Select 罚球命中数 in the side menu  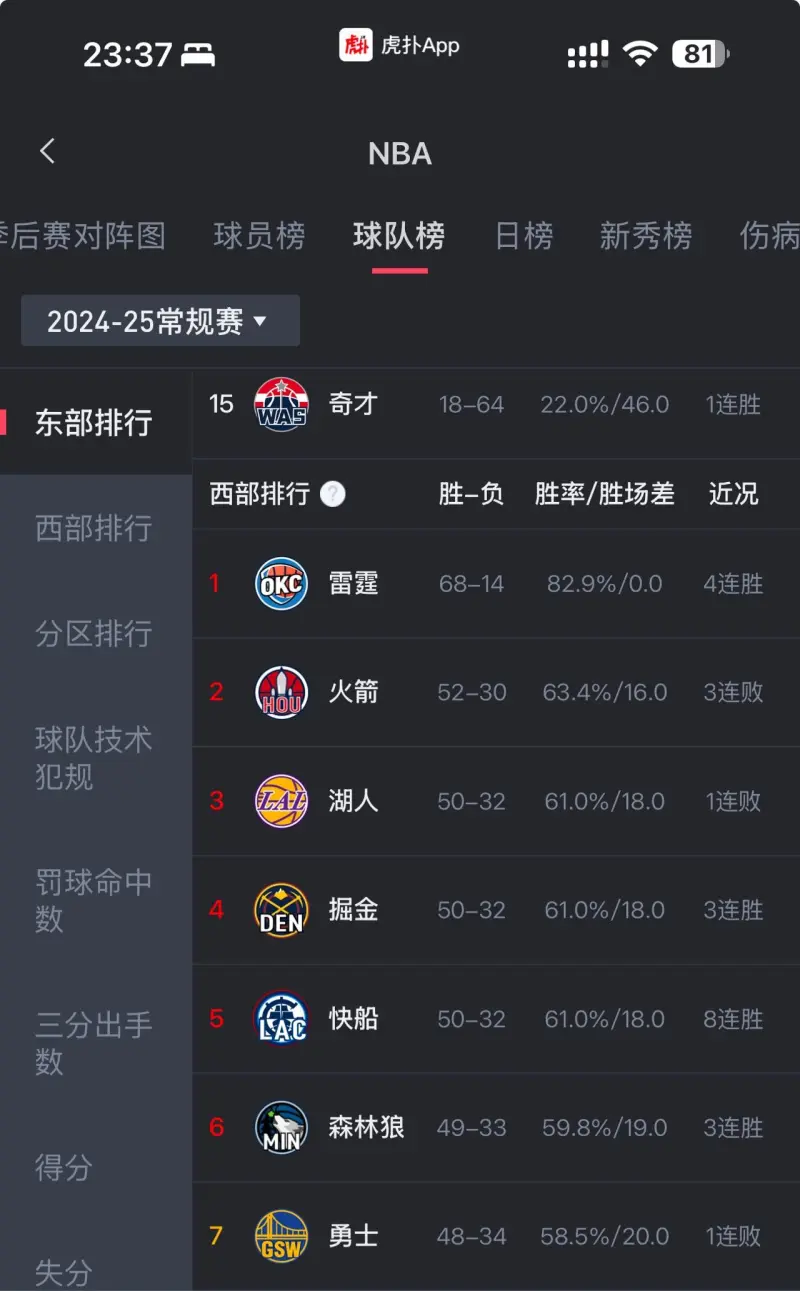click(94, 899)
